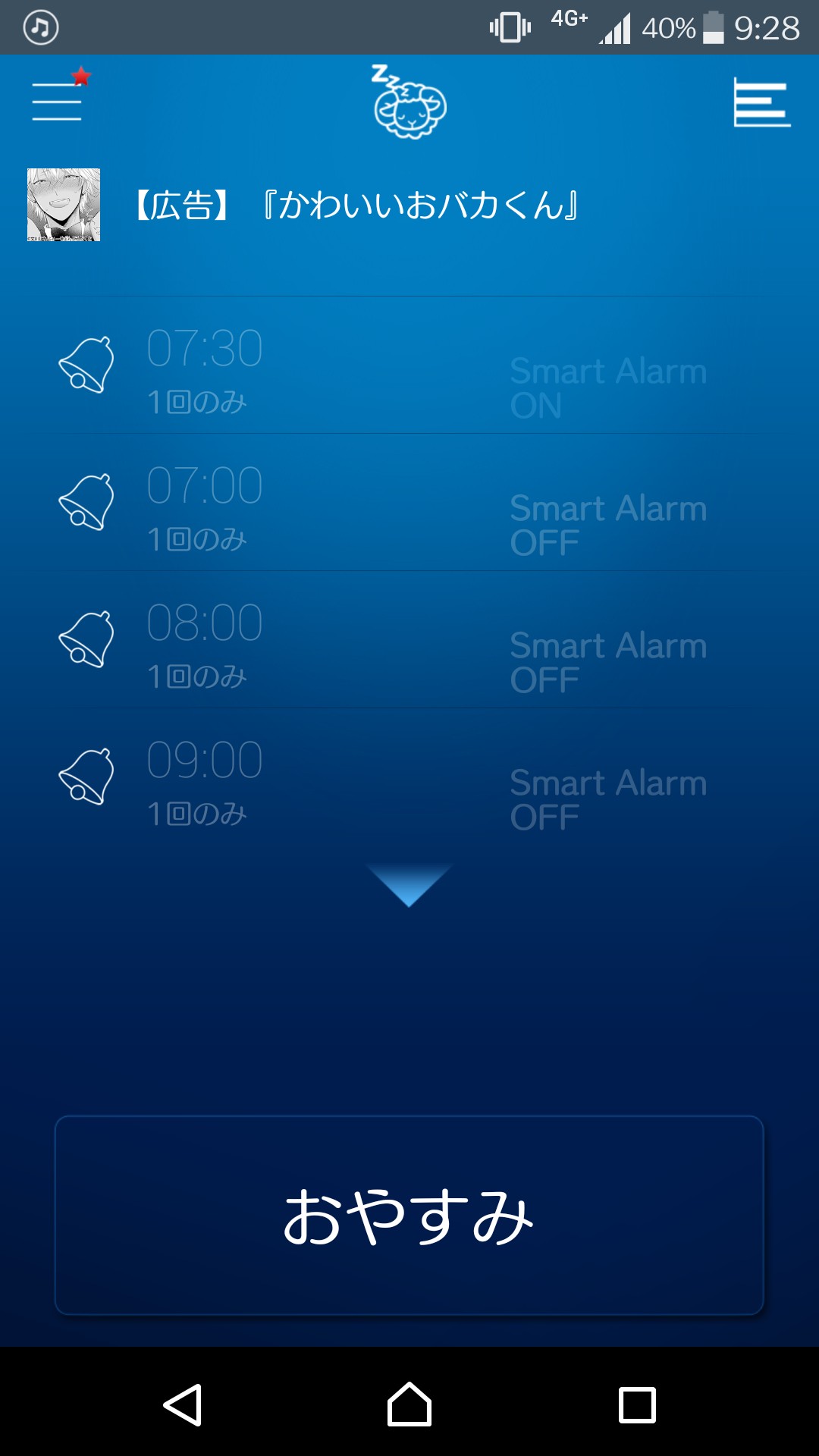
Task: Select the 07:00 alarm row
Action: (x=409, y=503)
